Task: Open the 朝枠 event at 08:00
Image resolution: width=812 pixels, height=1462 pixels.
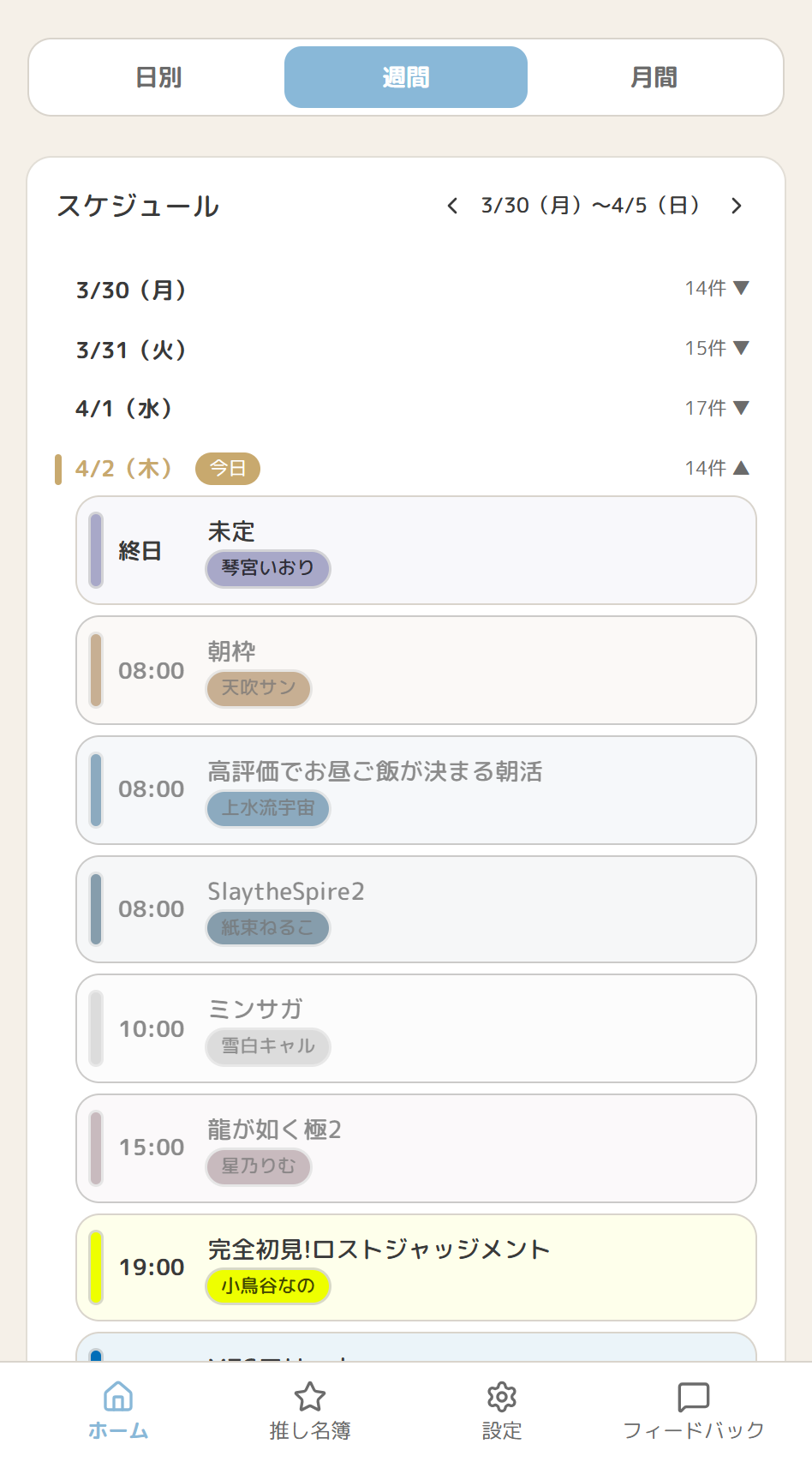Action: coord(415,669)
